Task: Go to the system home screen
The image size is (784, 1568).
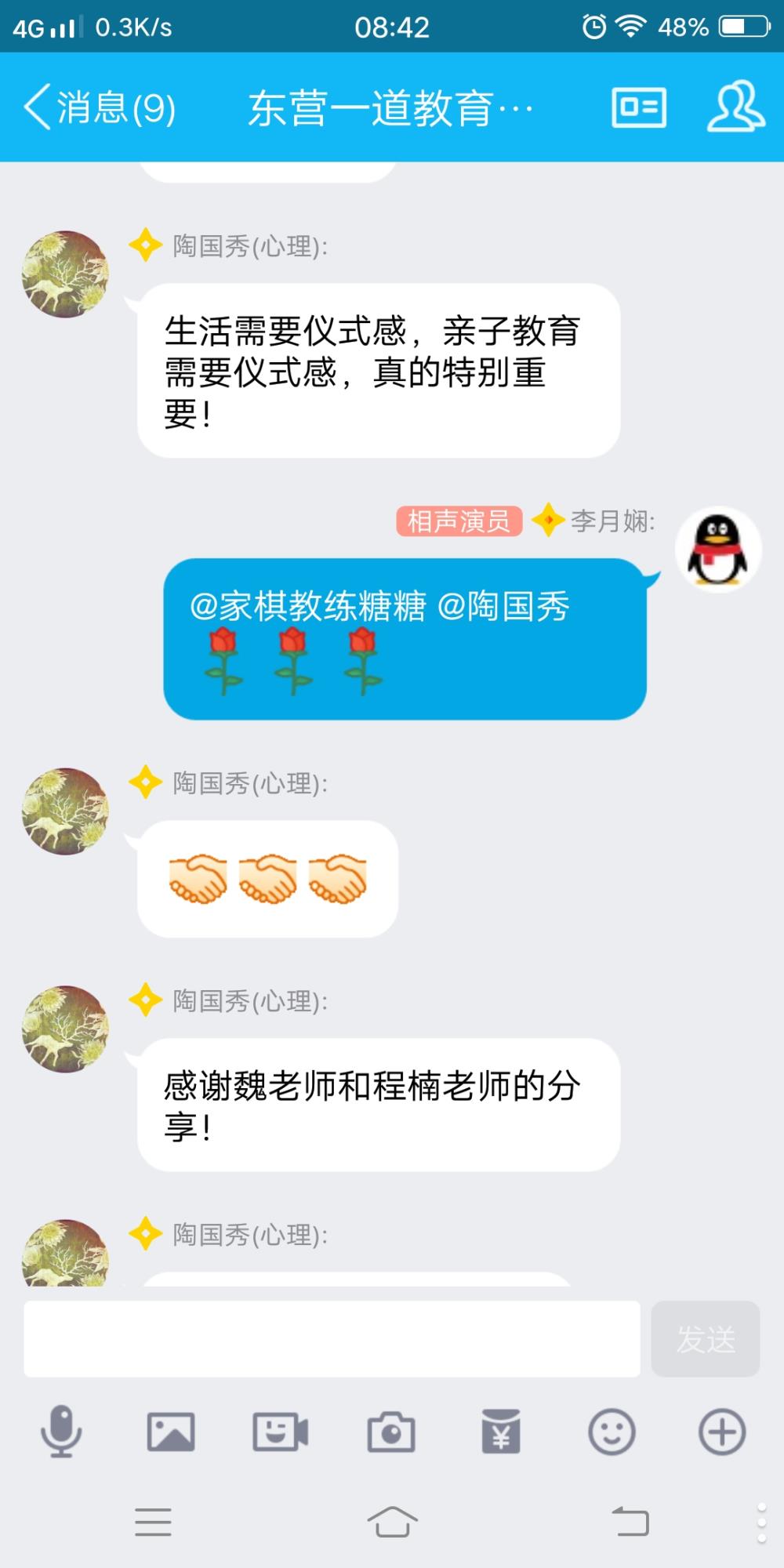Action: [x=392, y=1522]
